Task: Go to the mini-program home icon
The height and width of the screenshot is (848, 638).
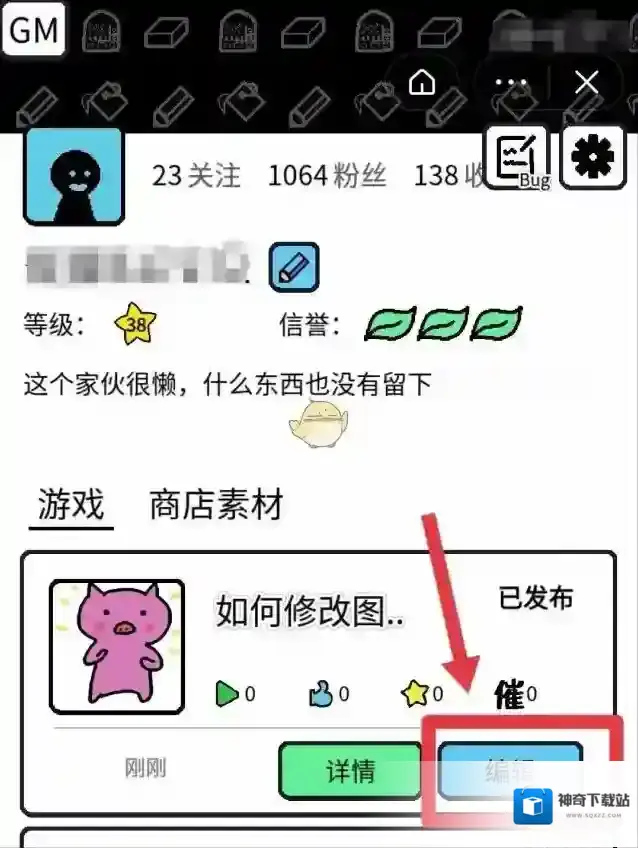Action: 422,82
